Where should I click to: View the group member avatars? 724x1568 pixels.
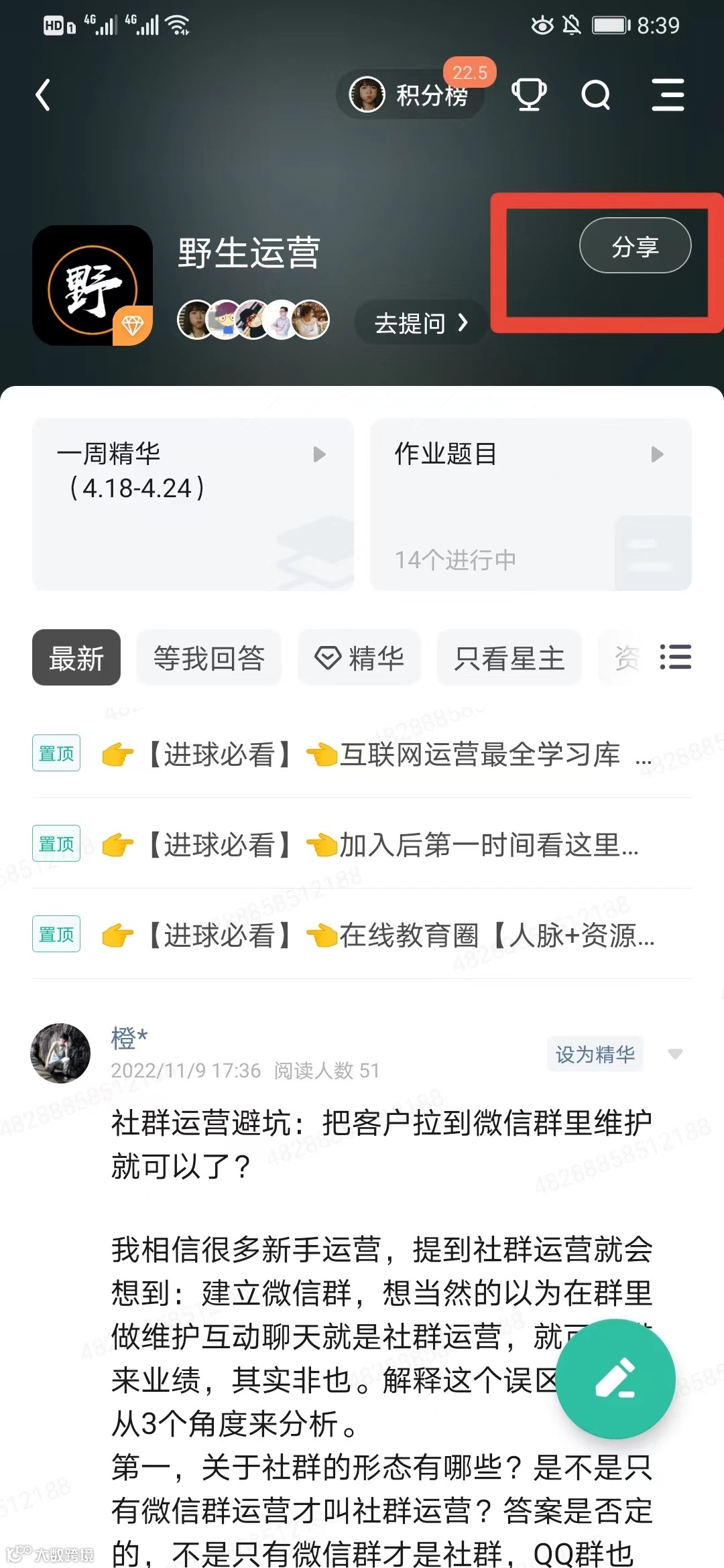pos(253,320)
